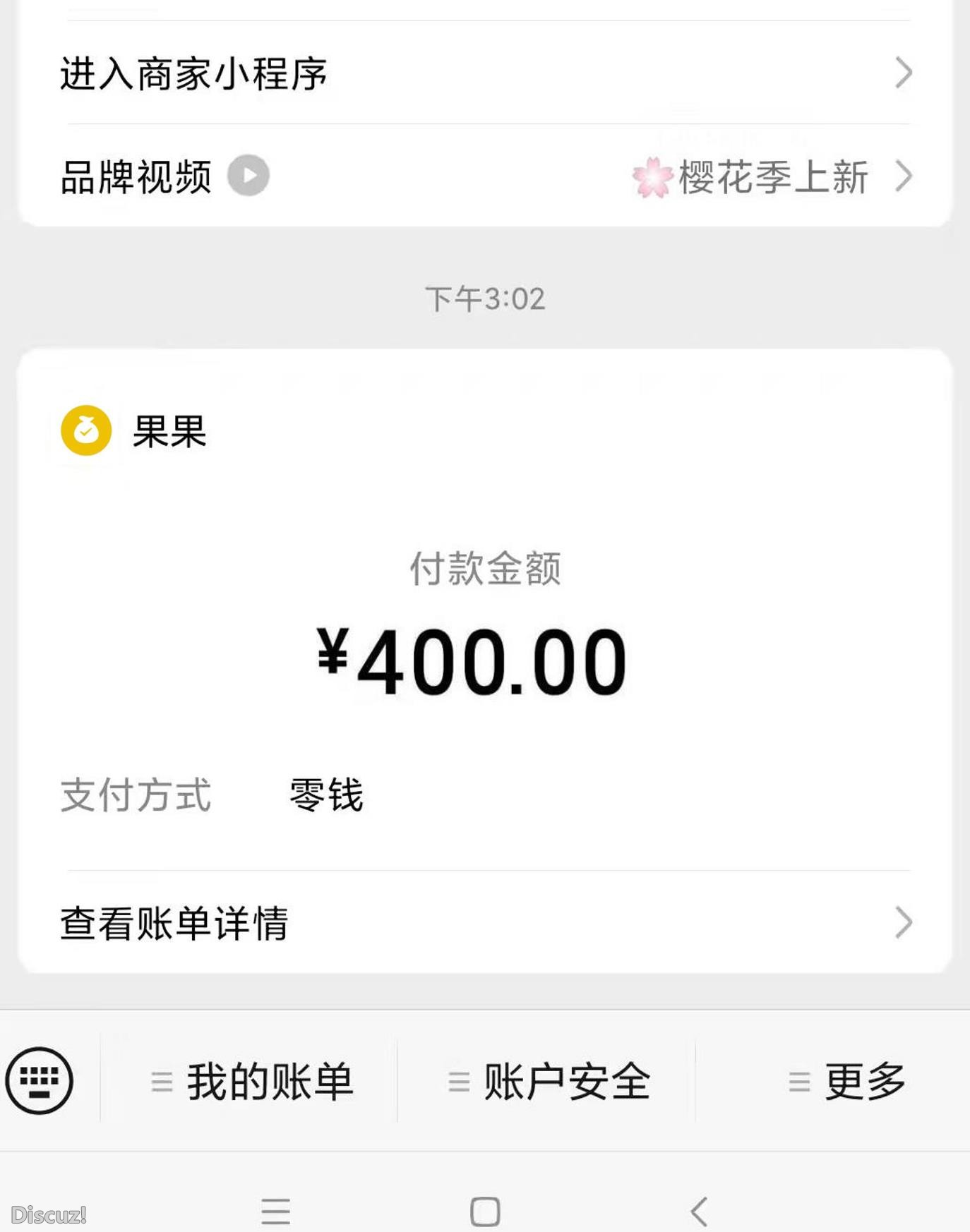Tap the cherry blossom emoji before 樱花季上新
The height and width of the screenshot is (1232, 970).
coord(650,173)
